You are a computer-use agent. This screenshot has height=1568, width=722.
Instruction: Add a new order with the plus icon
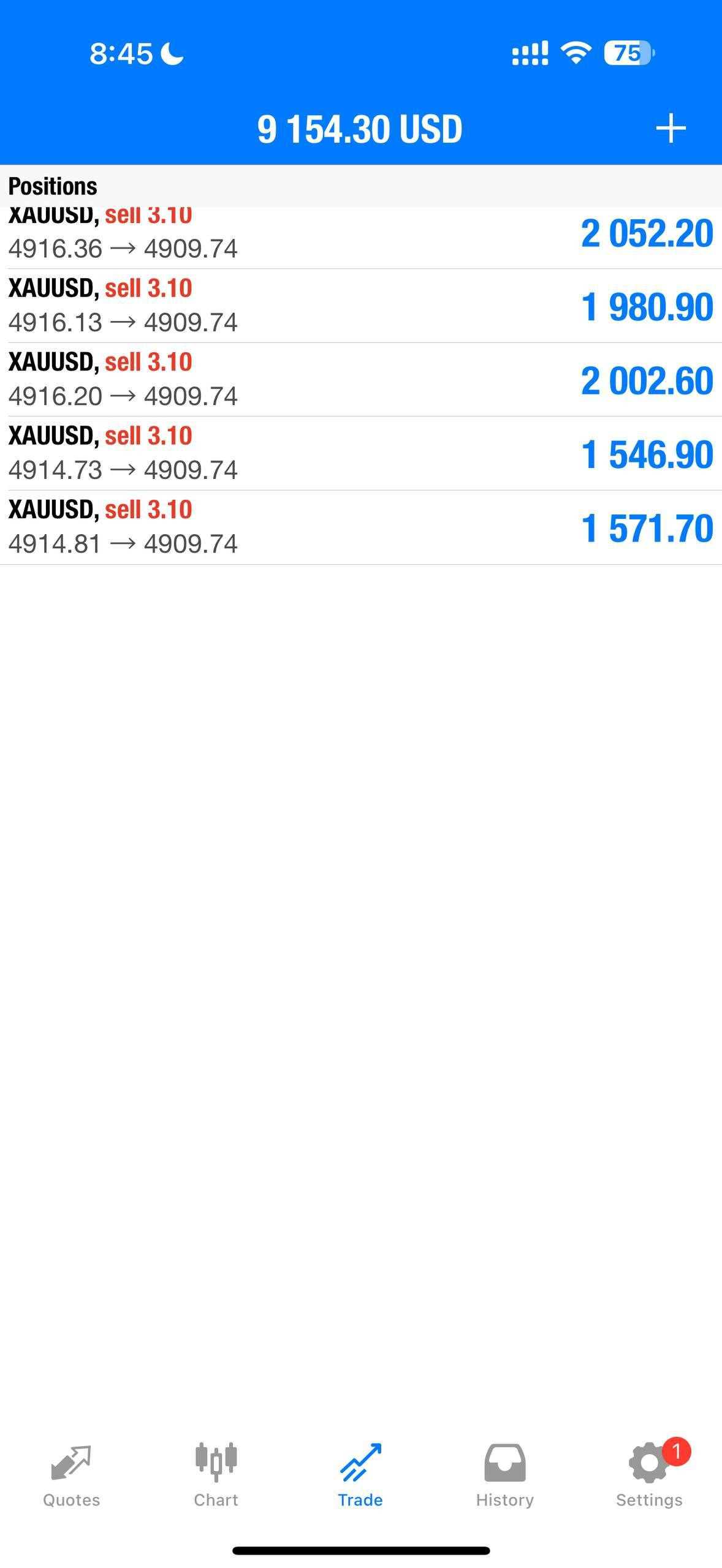point(671,129)
